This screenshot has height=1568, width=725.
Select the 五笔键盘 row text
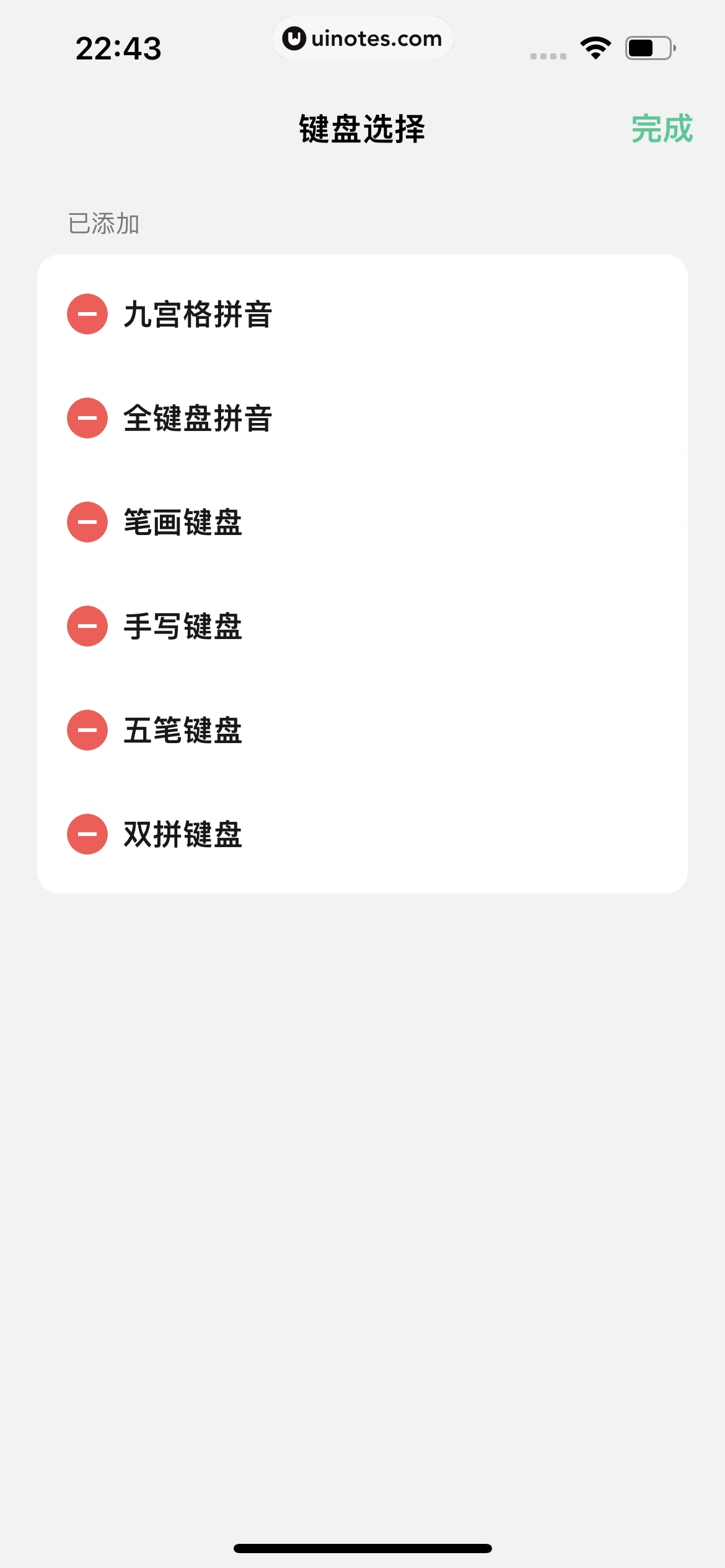182,731
